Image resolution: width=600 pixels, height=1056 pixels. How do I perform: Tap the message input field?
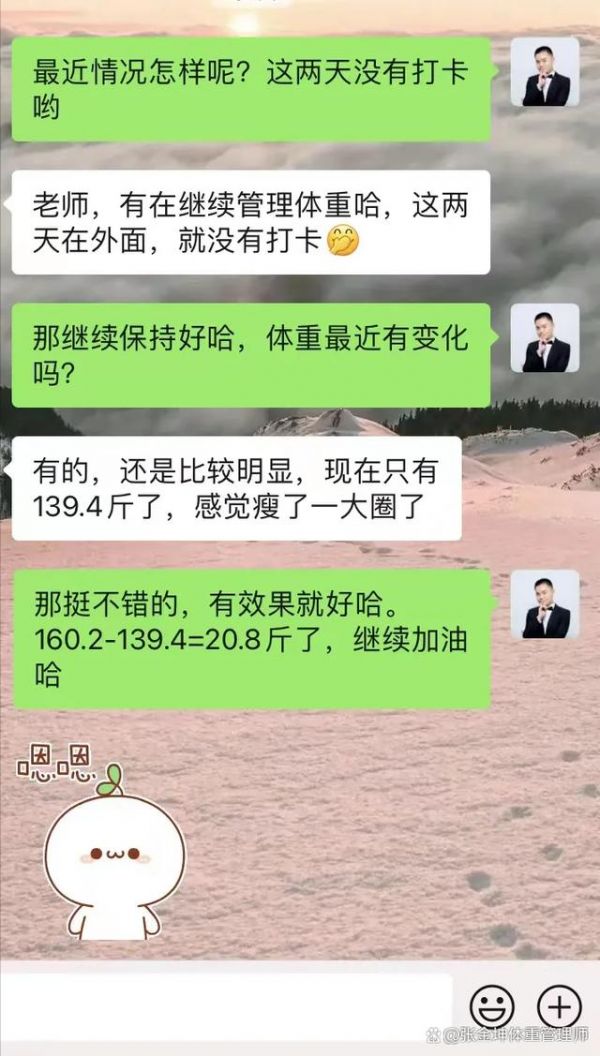click(227, 1008)
